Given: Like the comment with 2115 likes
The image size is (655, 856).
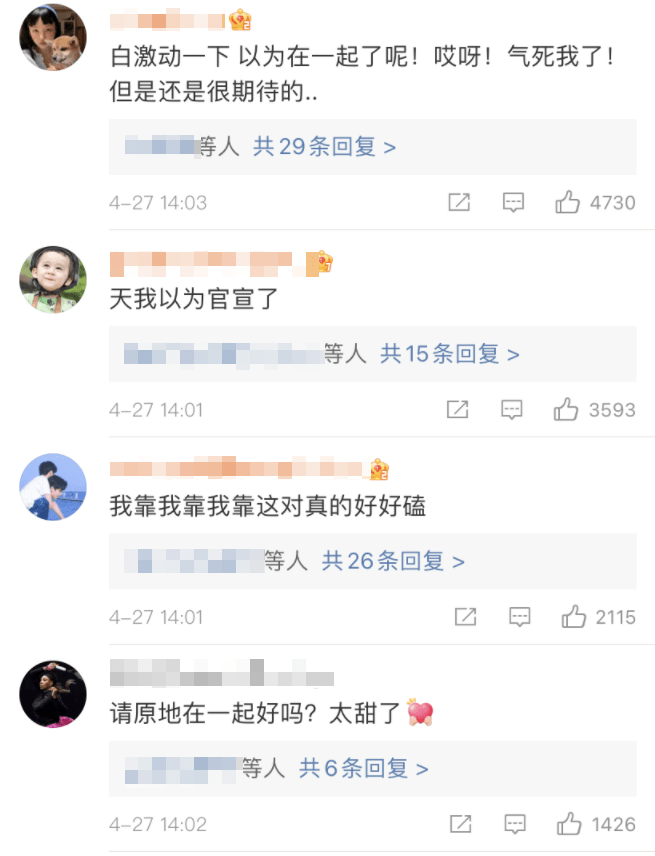Looking at the screenshot, I should point(573,617).
